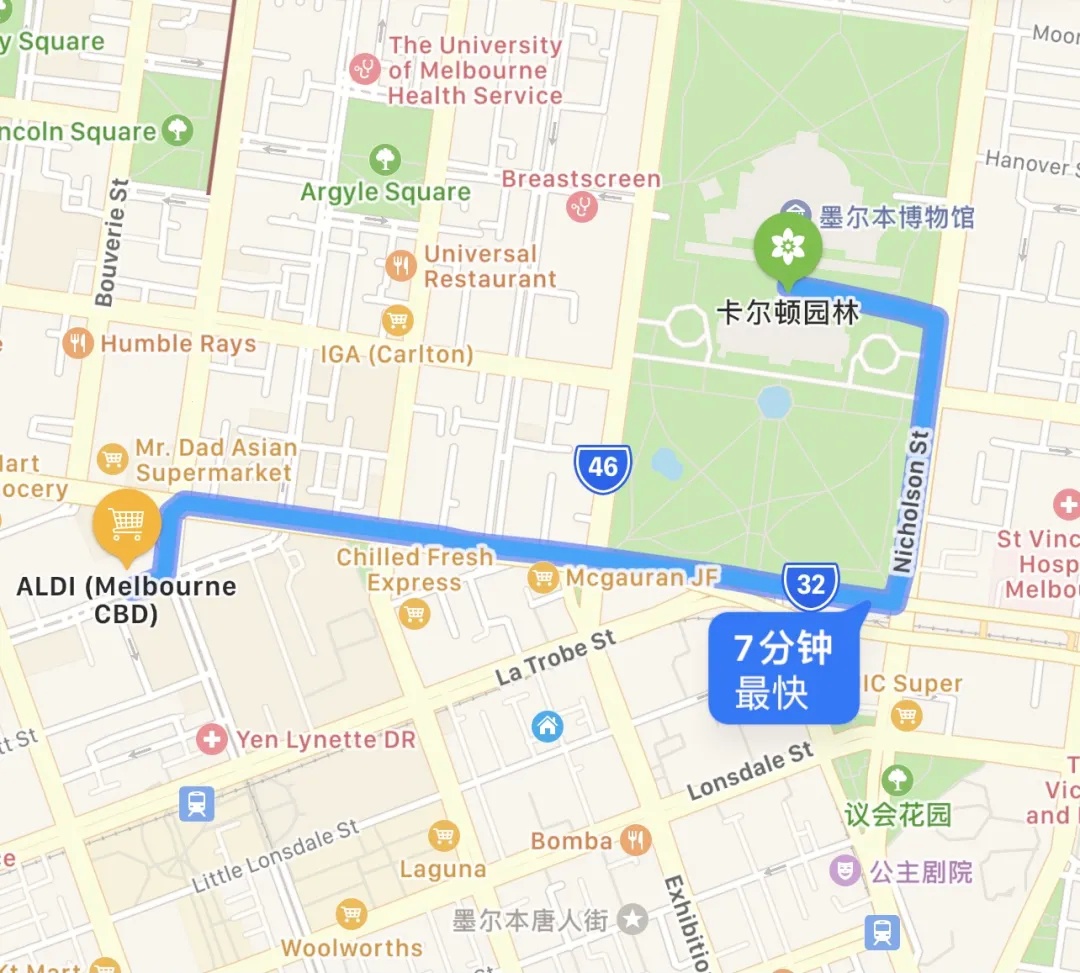This screenshot has height=973, width=1080.
Task: Open the Bomba restaurant marker
Action: click(635, 841)
